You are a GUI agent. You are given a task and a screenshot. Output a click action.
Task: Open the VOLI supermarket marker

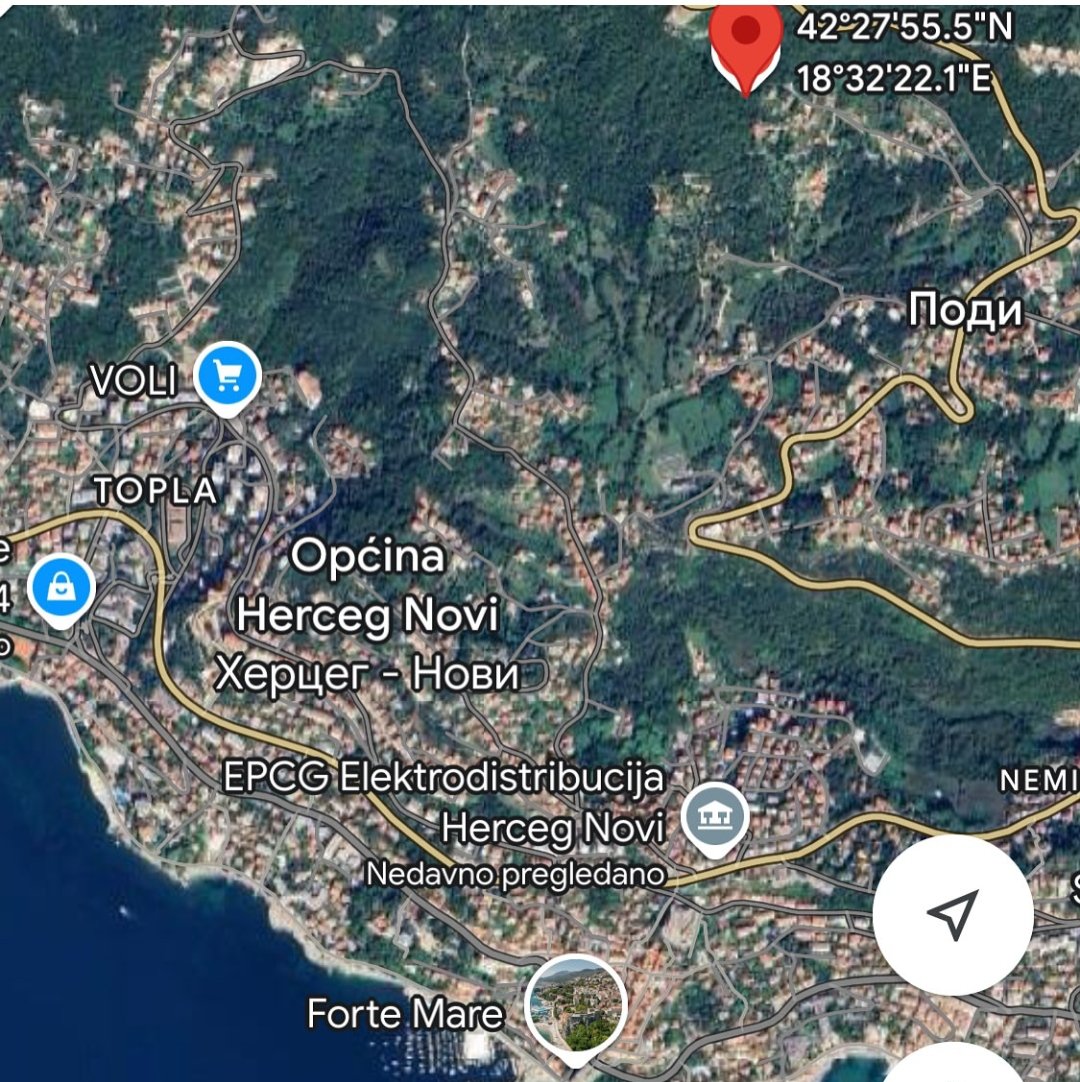point(228,377)
